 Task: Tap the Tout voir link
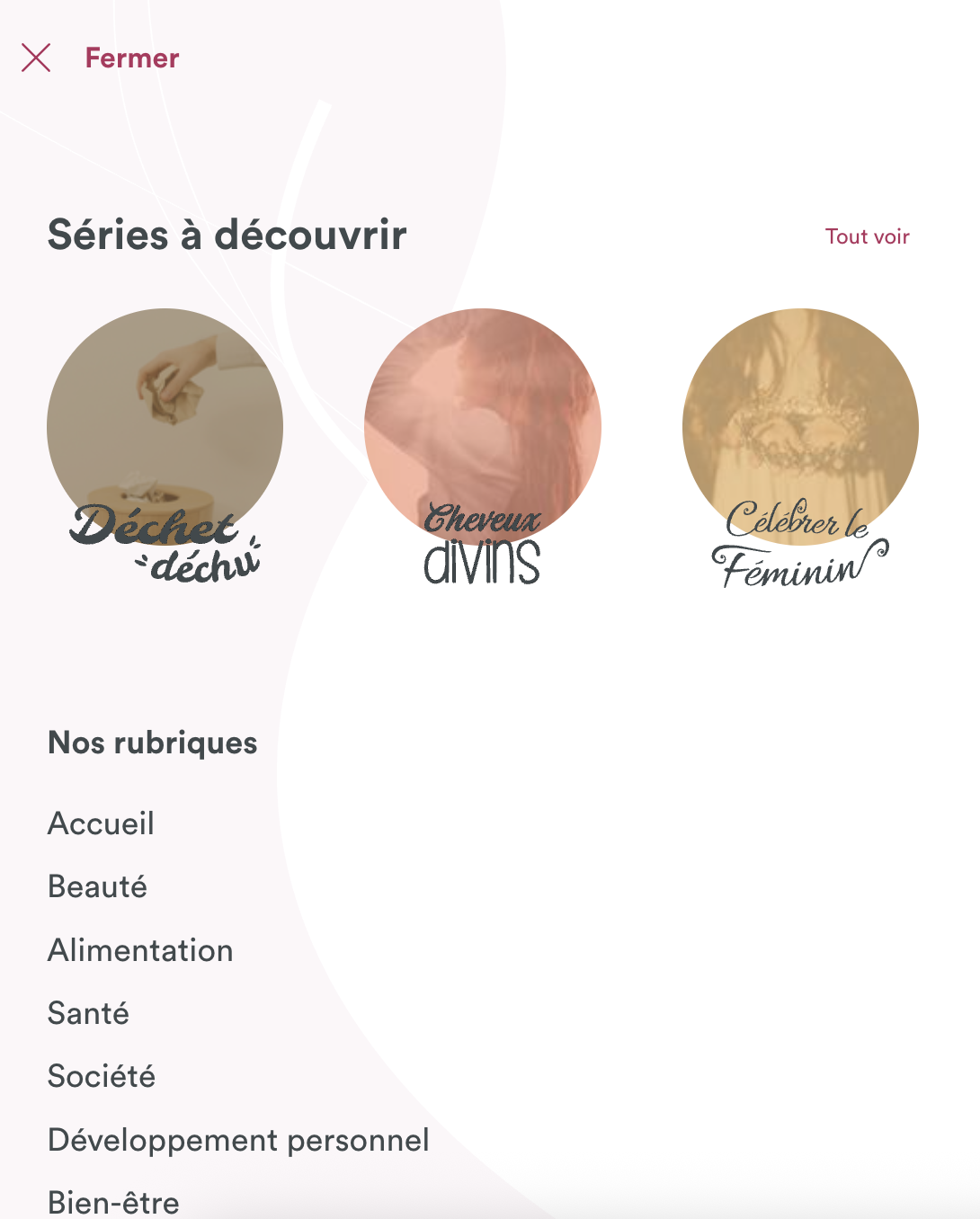867,236
